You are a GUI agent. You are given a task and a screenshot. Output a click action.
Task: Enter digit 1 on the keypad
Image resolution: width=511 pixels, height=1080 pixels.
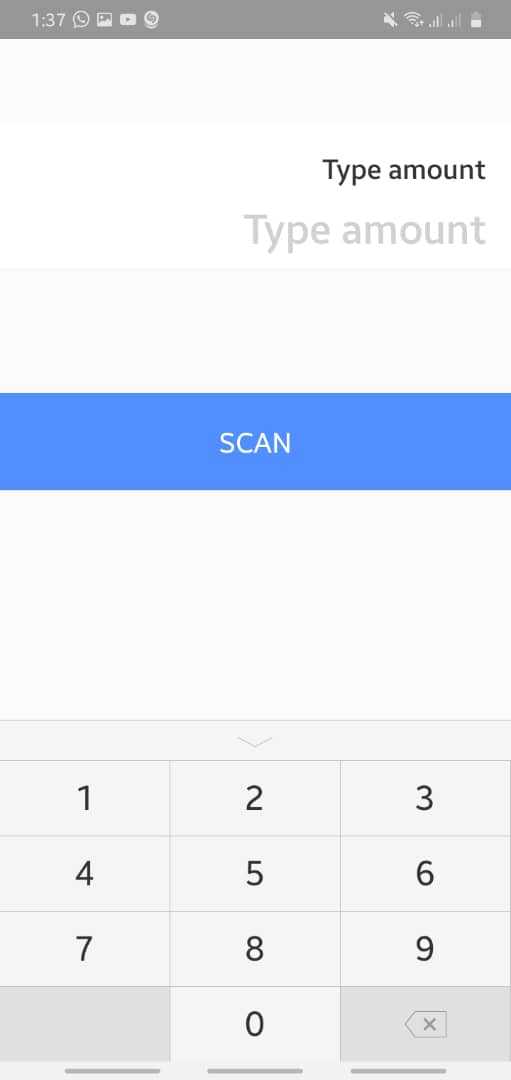tap(85, 798)
